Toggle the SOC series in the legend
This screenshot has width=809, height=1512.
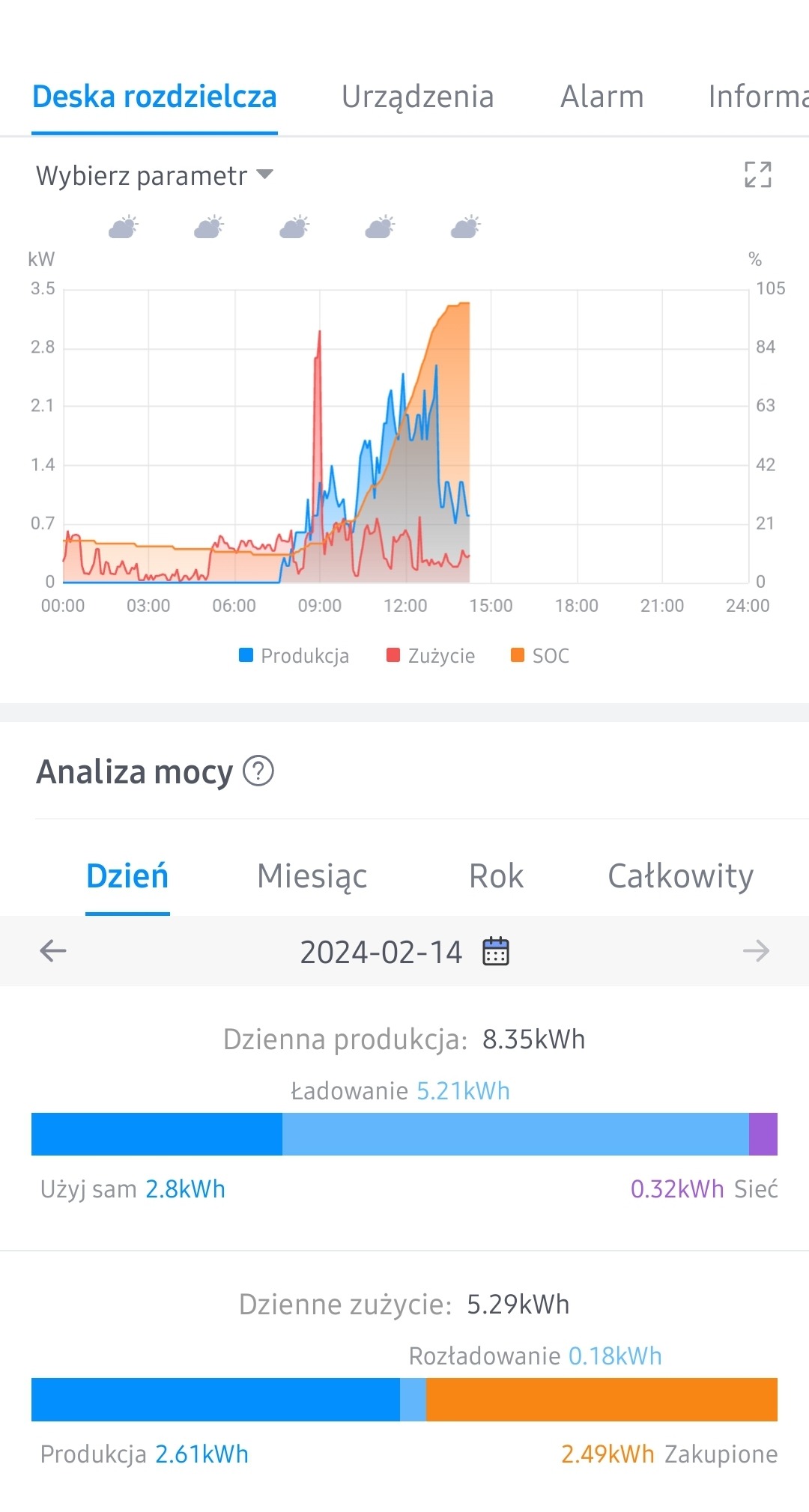[540, 655]
